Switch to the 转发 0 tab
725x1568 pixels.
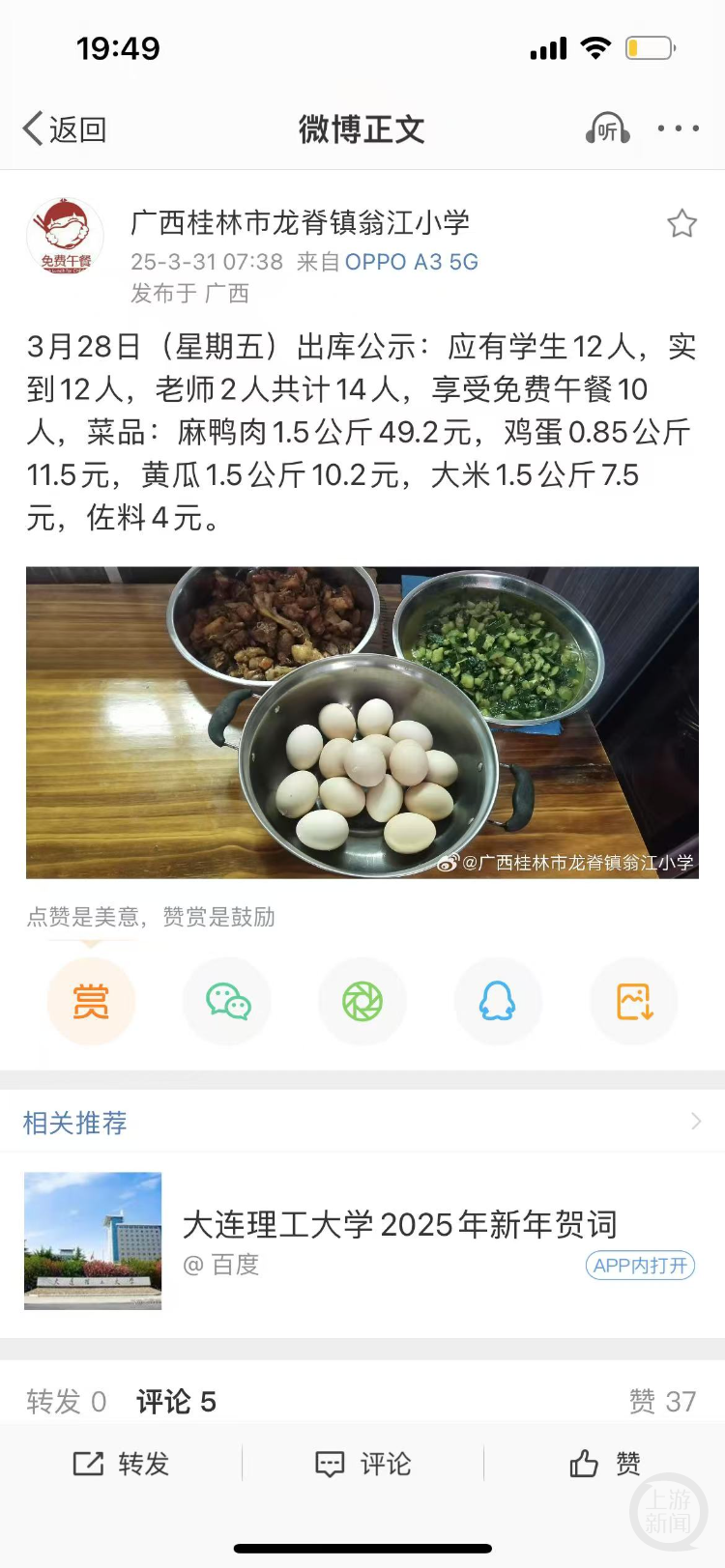[66, 1401]
